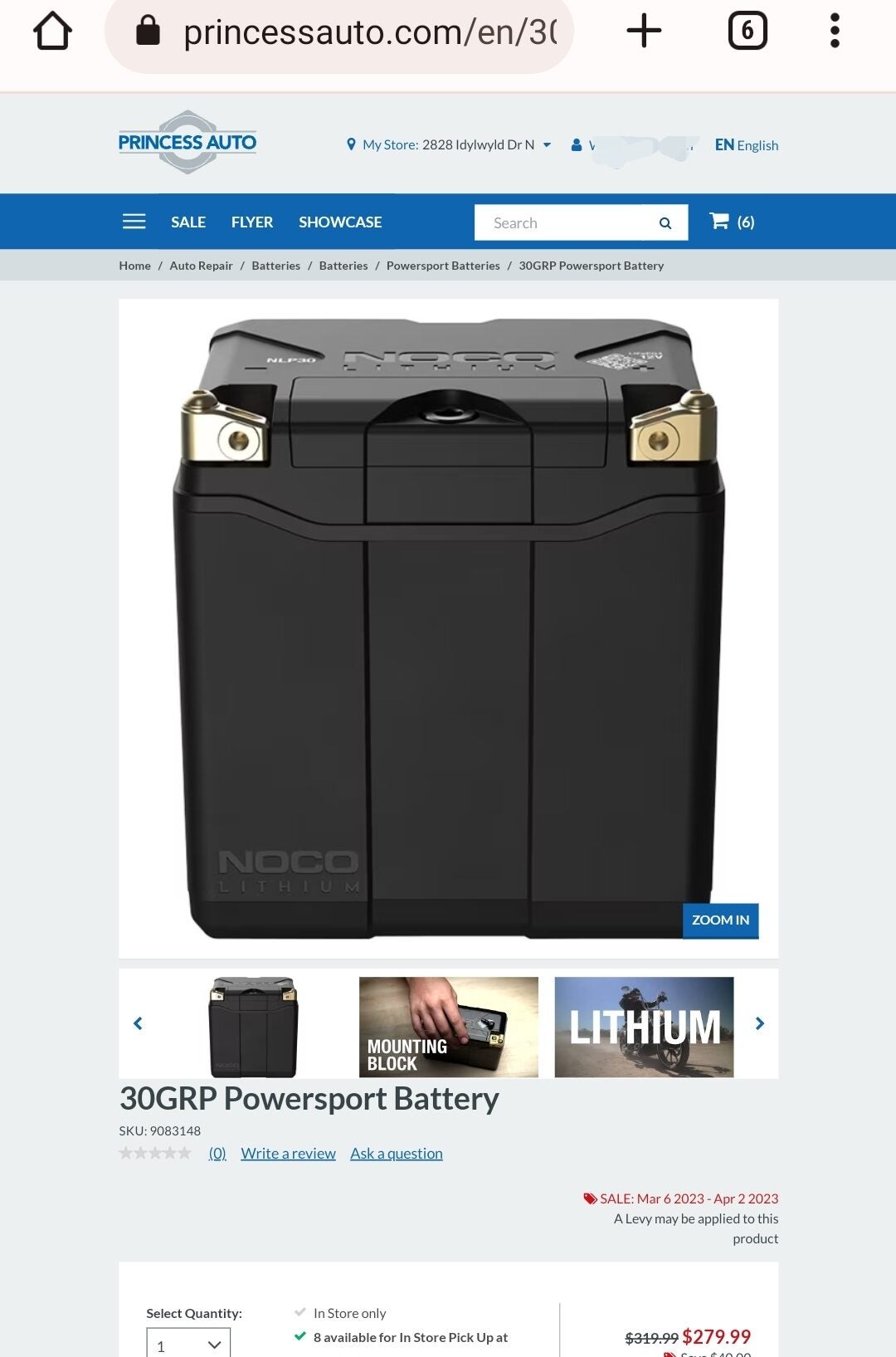
Task: Select the MOUNTING BLOCK thumbnail
Action: (448, 1027)
